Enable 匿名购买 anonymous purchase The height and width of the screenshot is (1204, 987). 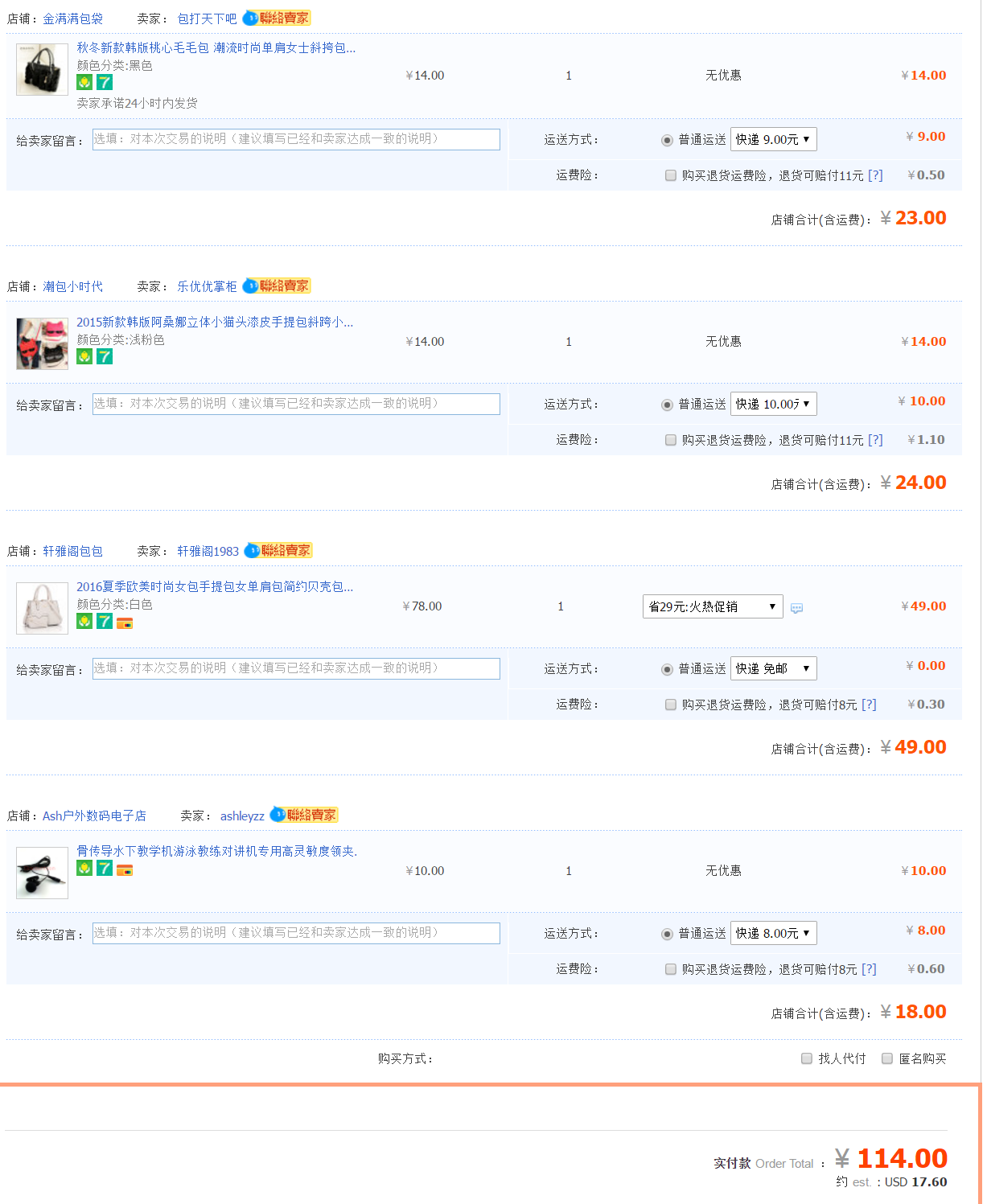887,1058
